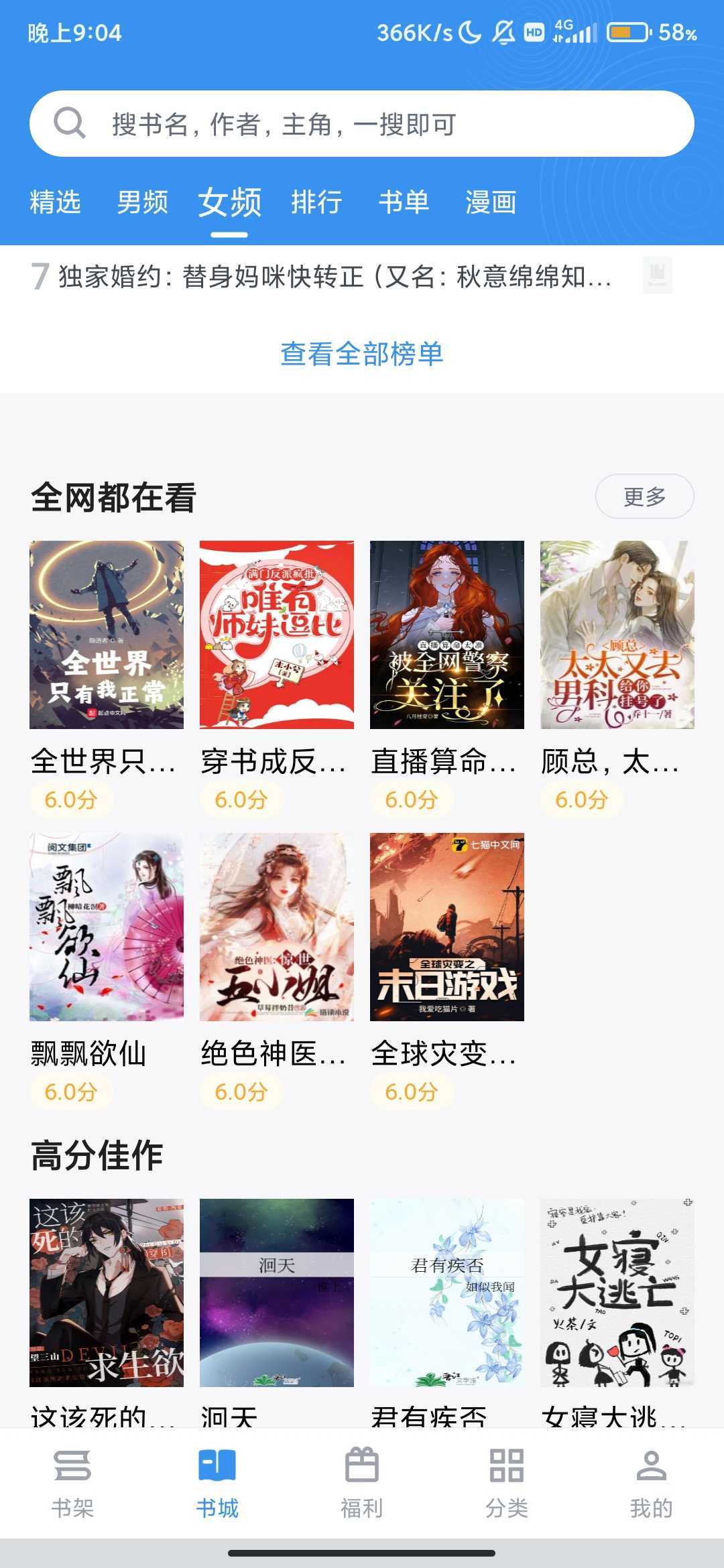The height and width of the screenshot is (1568, 724).
Task: Open the book 全世界只有我正常
Action: click(x=107, y=635)
